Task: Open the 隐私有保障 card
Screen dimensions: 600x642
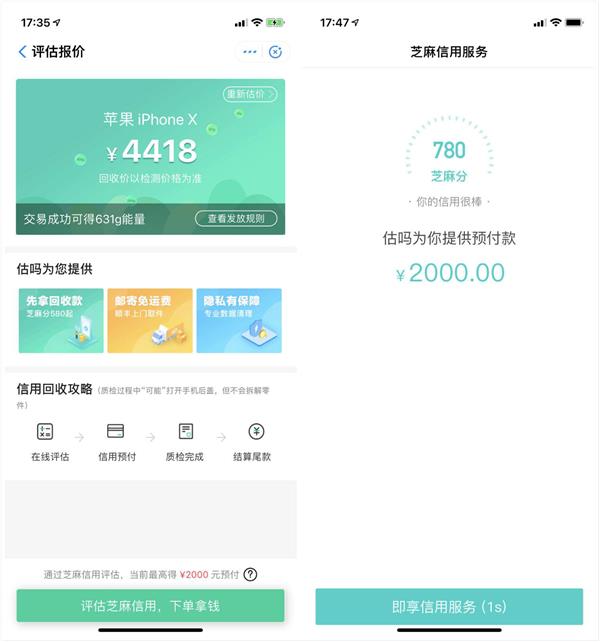Action: [x=239, y=320]
